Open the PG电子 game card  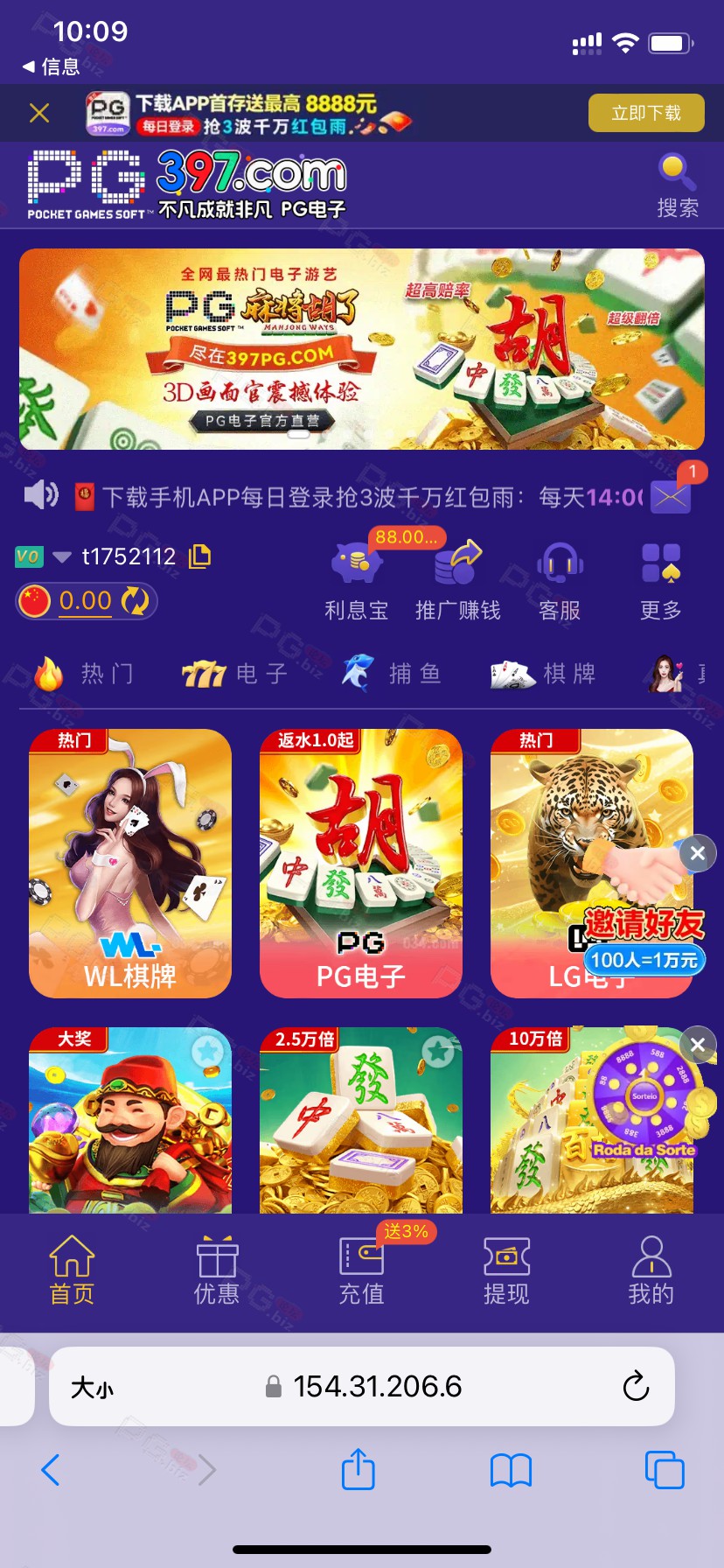[361, 864]
